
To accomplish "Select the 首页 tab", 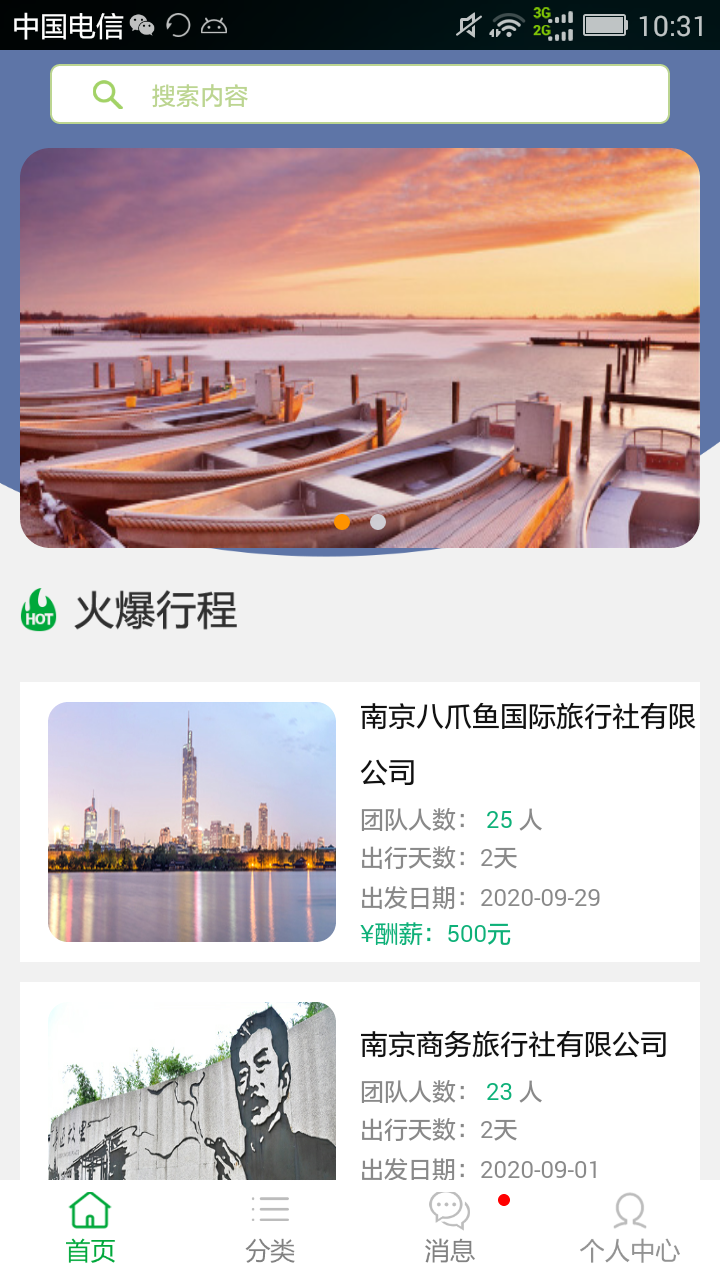I will pos(90,1249).
